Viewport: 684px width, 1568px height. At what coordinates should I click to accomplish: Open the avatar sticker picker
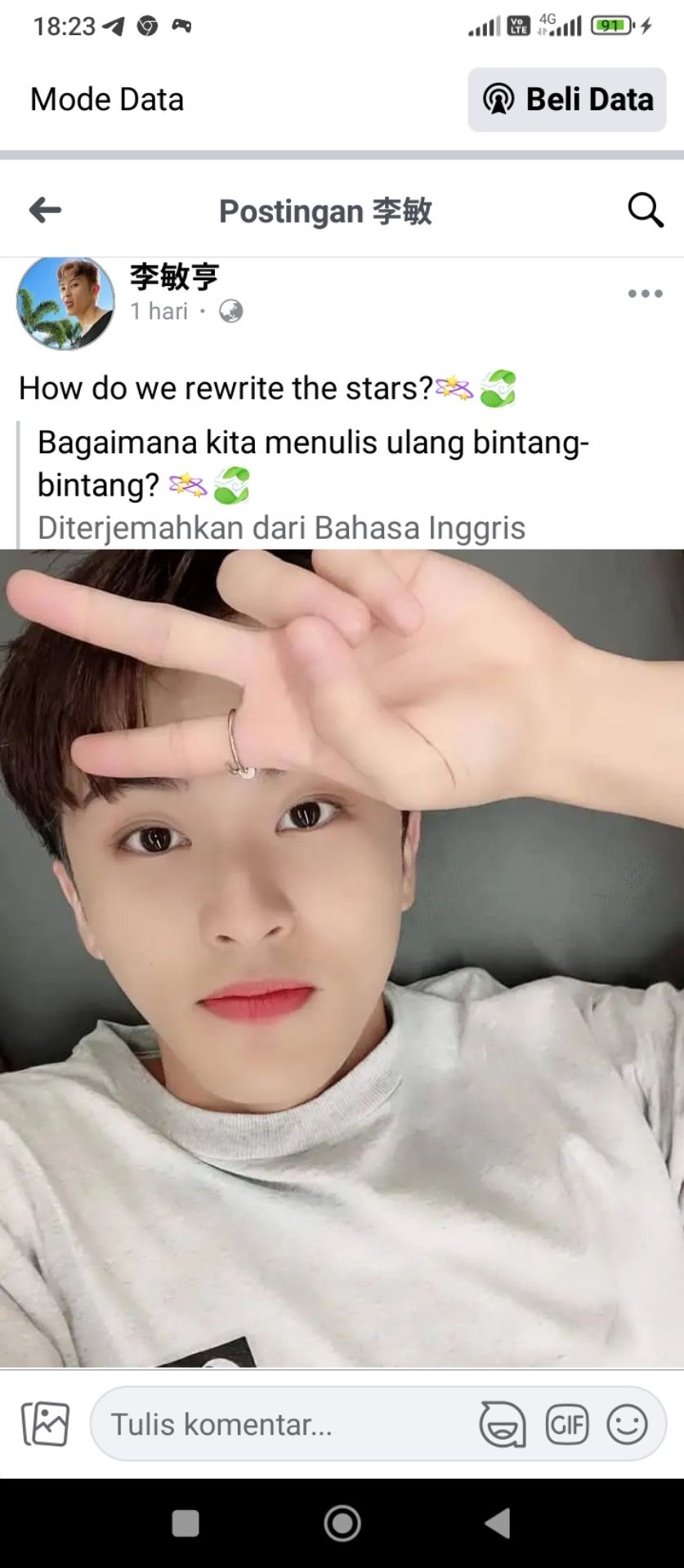coord(502,1424)
